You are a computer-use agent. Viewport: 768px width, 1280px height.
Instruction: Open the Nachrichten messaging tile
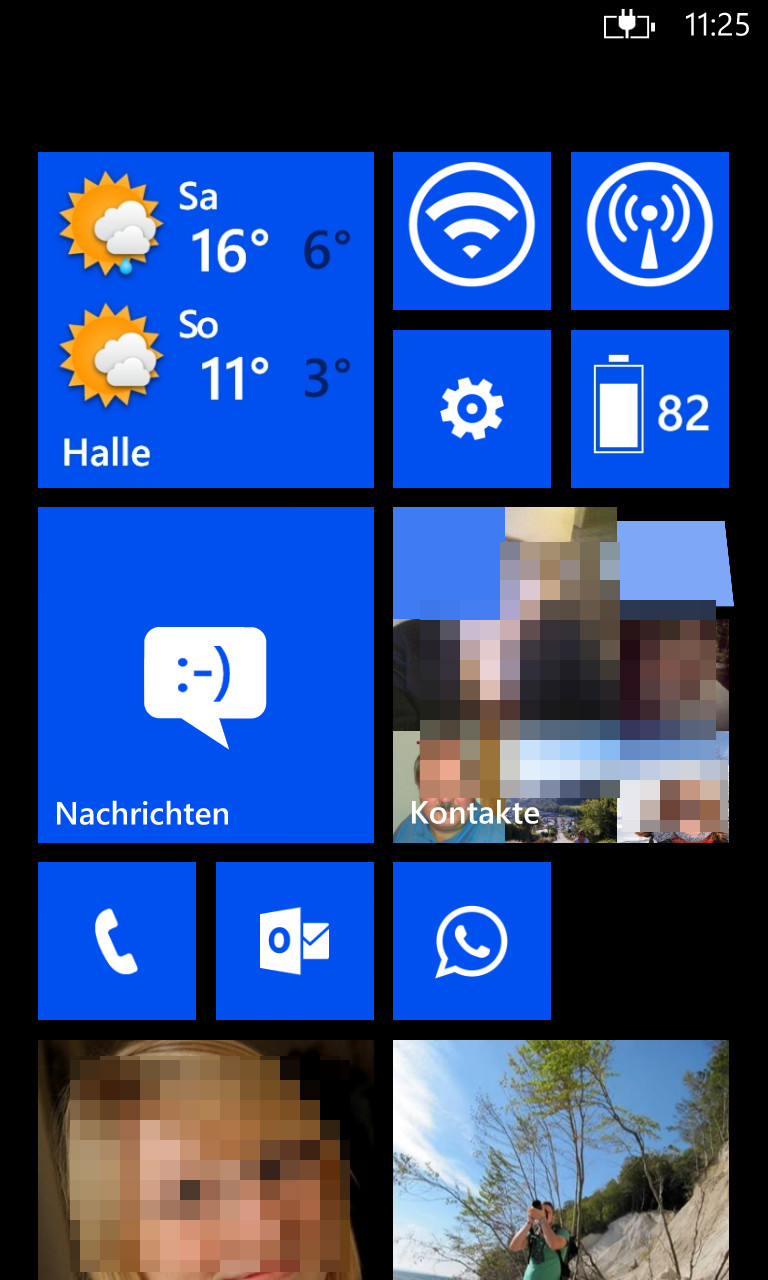pos(206,675)
